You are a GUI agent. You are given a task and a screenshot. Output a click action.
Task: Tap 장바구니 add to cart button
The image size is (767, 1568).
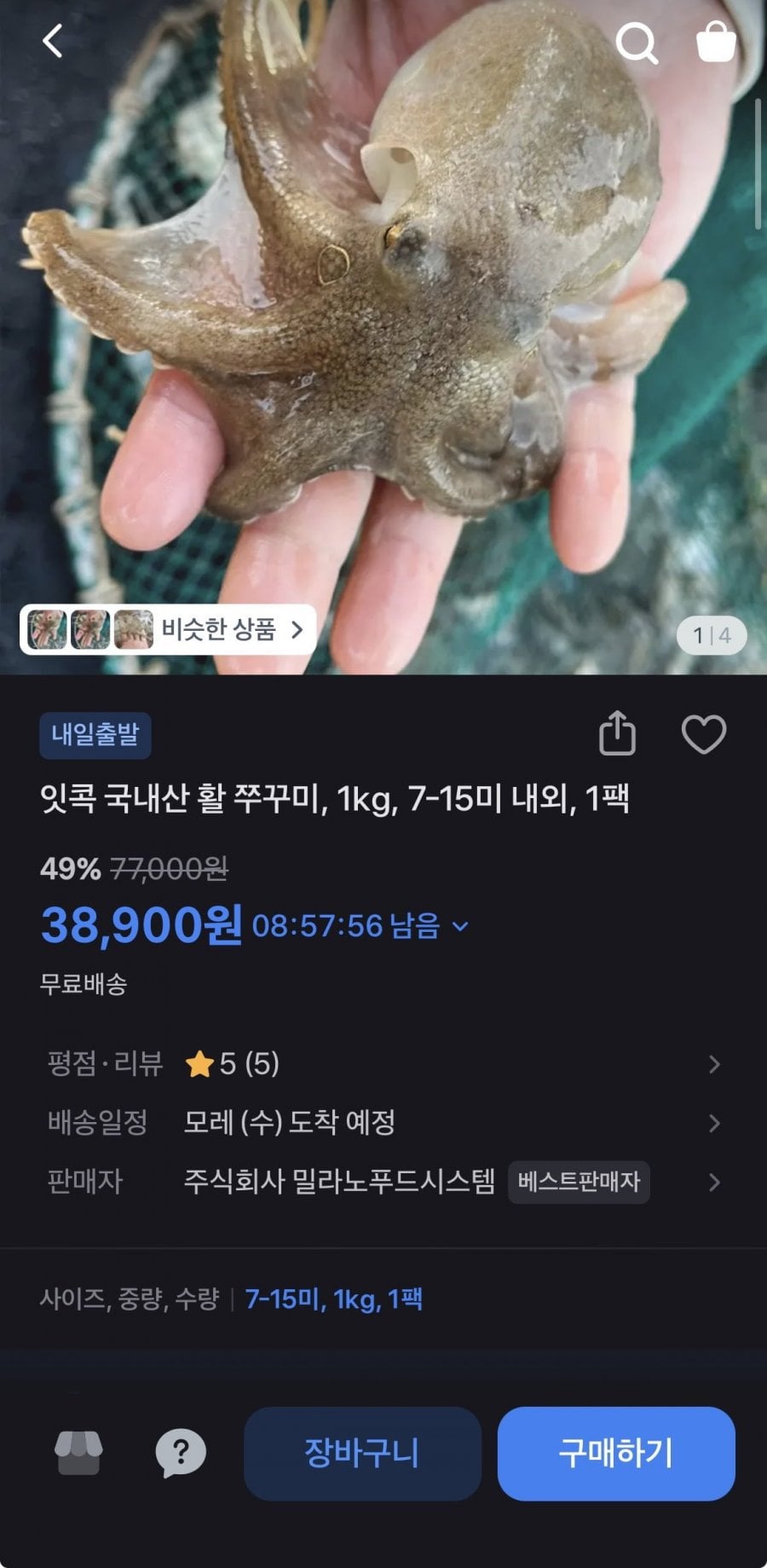(362, 1453)
